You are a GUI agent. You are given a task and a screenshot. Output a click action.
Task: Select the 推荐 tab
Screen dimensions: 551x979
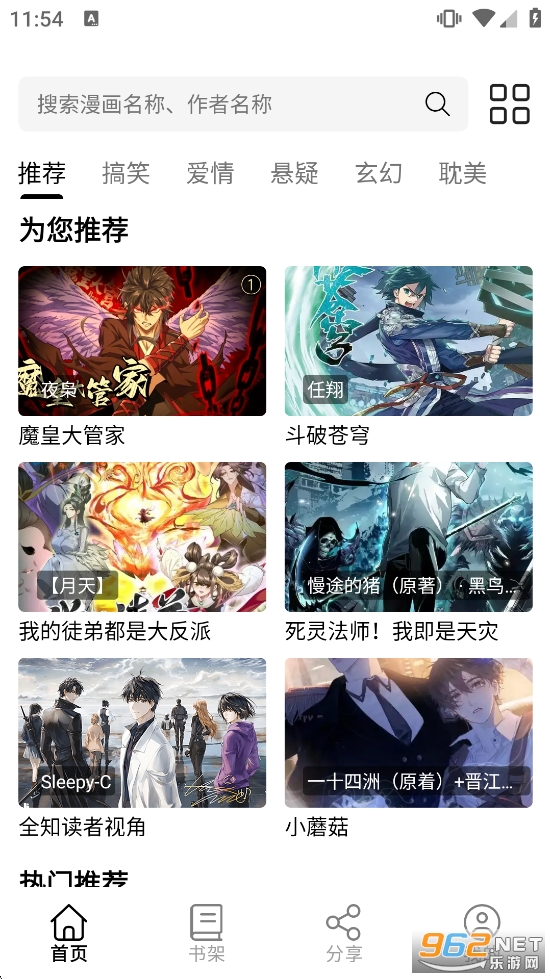click(42, 173)
